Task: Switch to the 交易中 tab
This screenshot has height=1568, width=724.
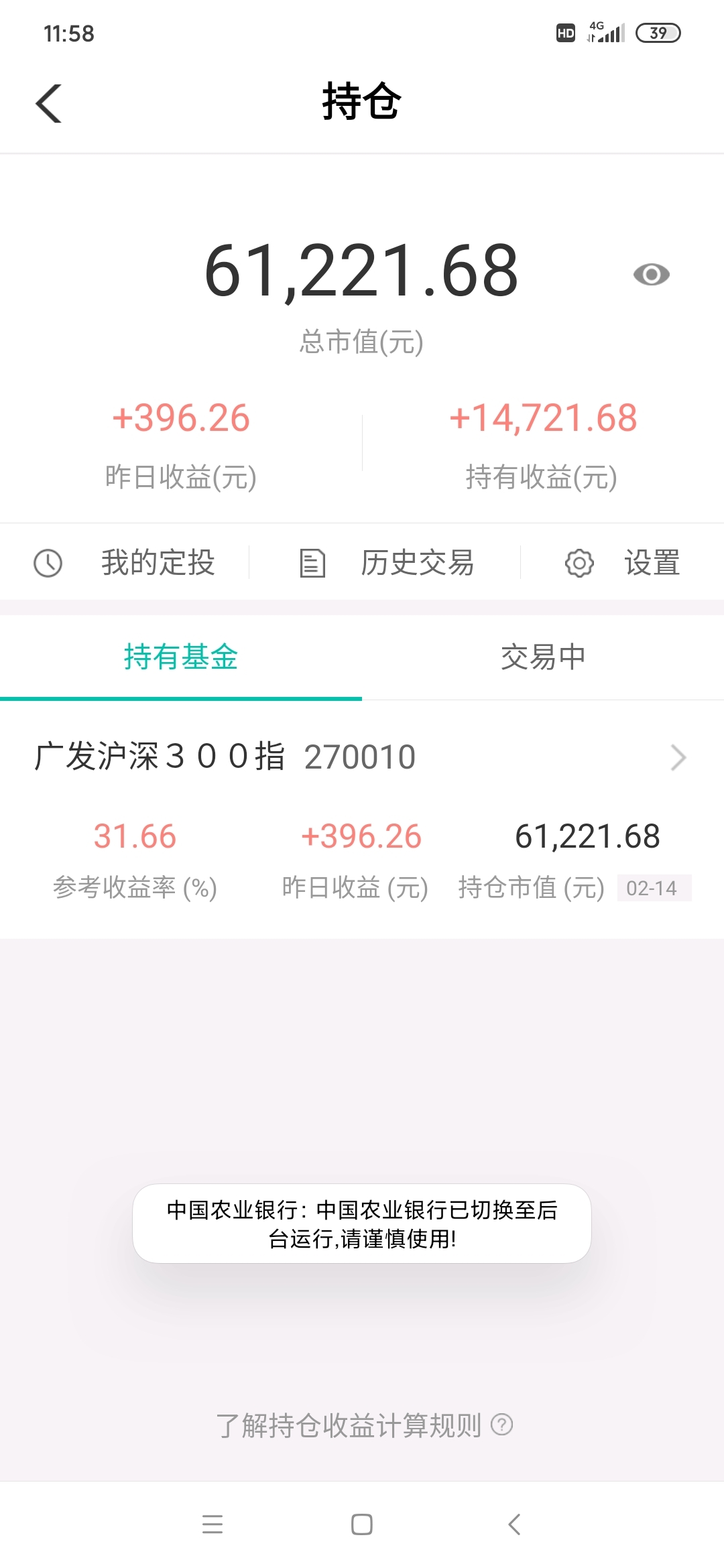Action: [x=543, y=657]
